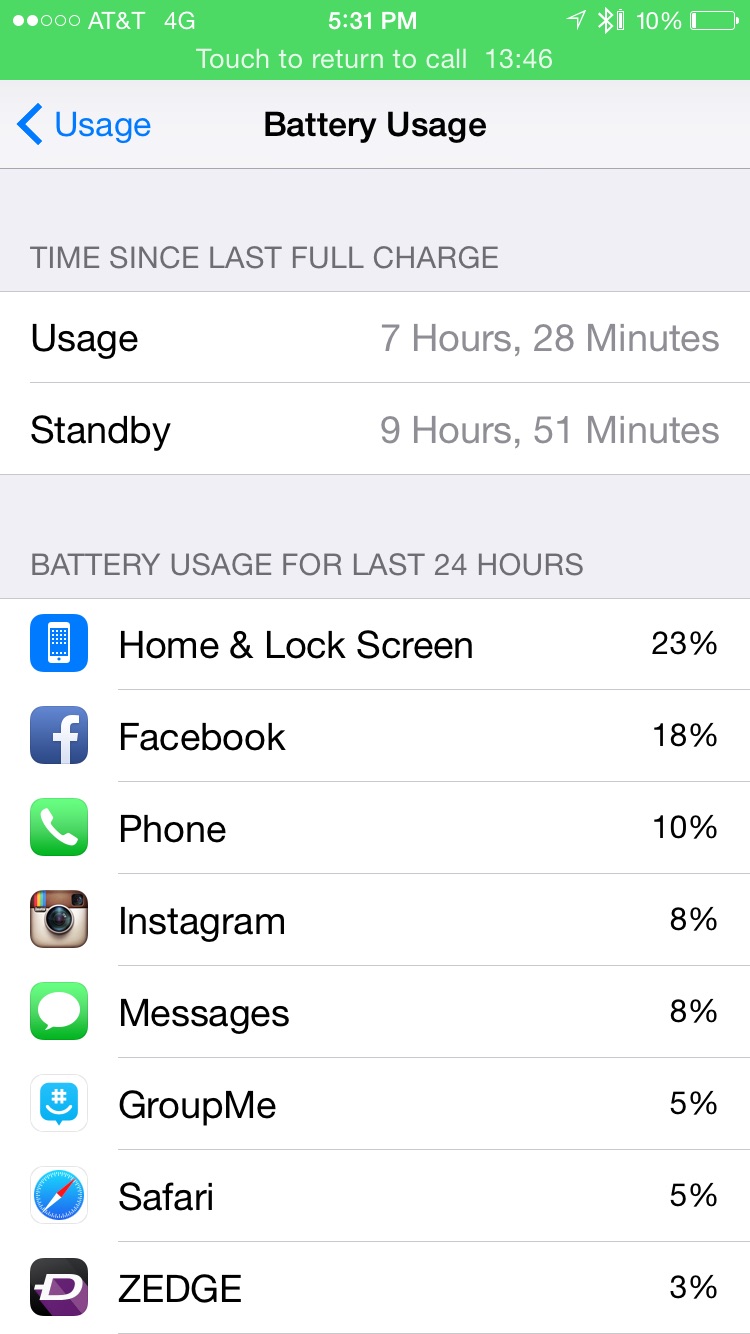Screen dimensions: 750x1334
Task: Go back to the Usage settings
Action: click(x=84, y=125)
